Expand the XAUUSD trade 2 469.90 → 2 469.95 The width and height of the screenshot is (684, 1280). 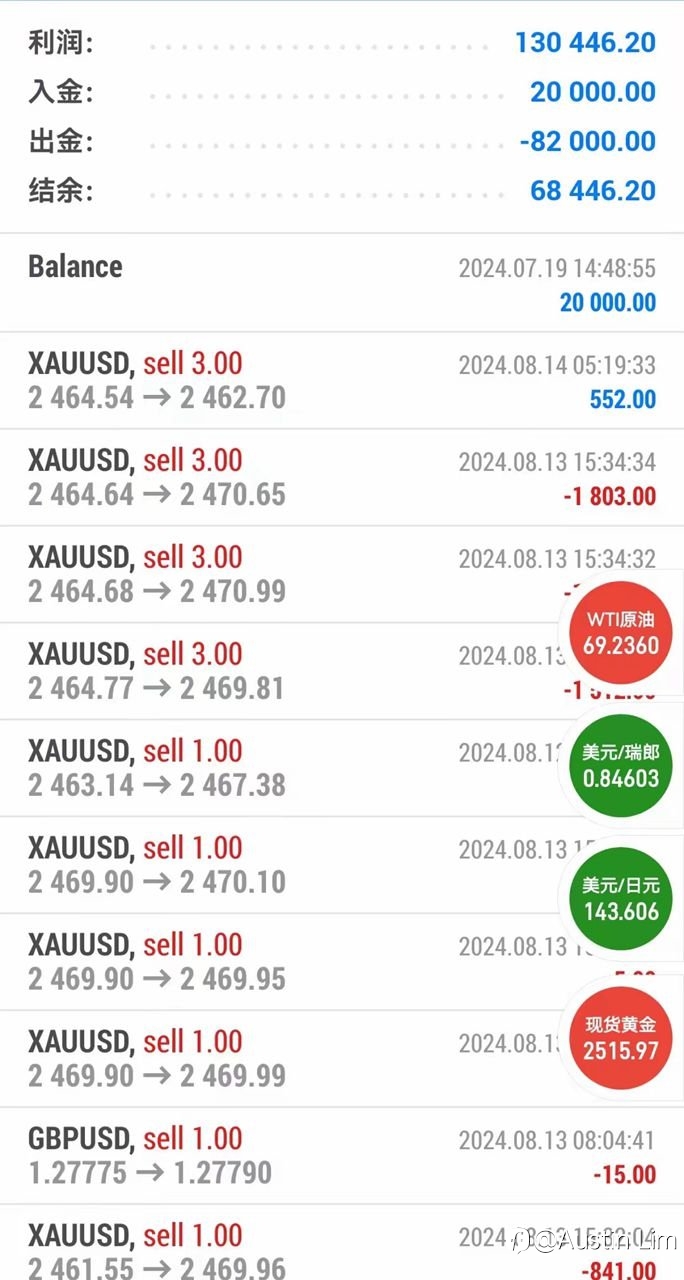342,963
